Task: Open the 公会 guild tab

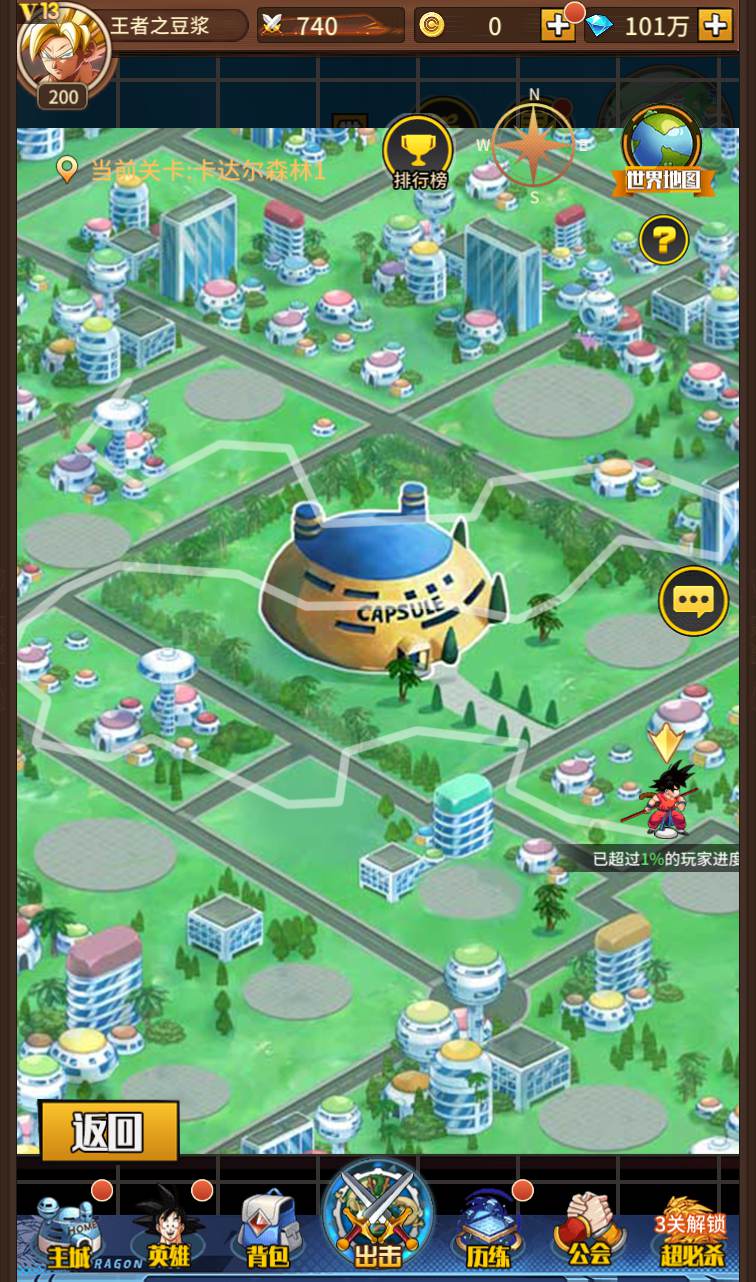Action: [x=589, y=1230]
